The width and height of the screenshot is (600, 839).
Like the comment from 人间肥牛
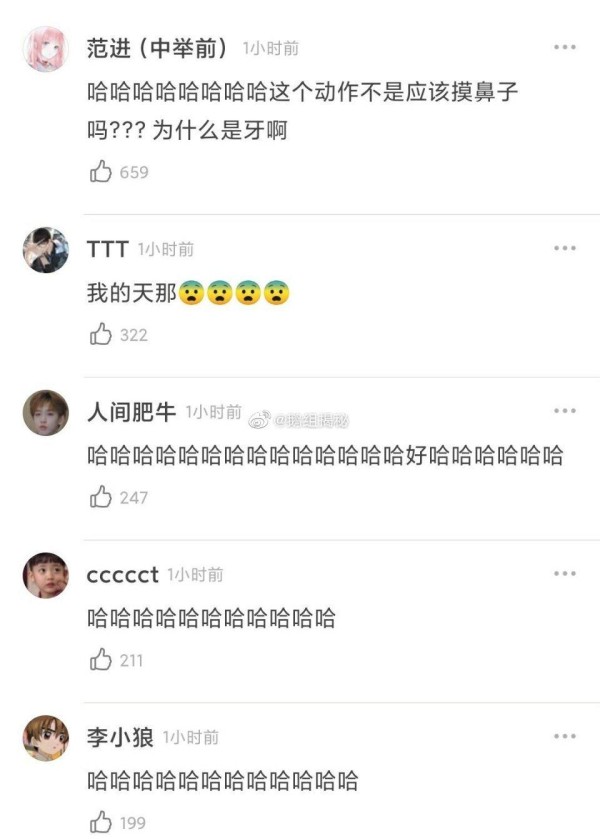101,497
